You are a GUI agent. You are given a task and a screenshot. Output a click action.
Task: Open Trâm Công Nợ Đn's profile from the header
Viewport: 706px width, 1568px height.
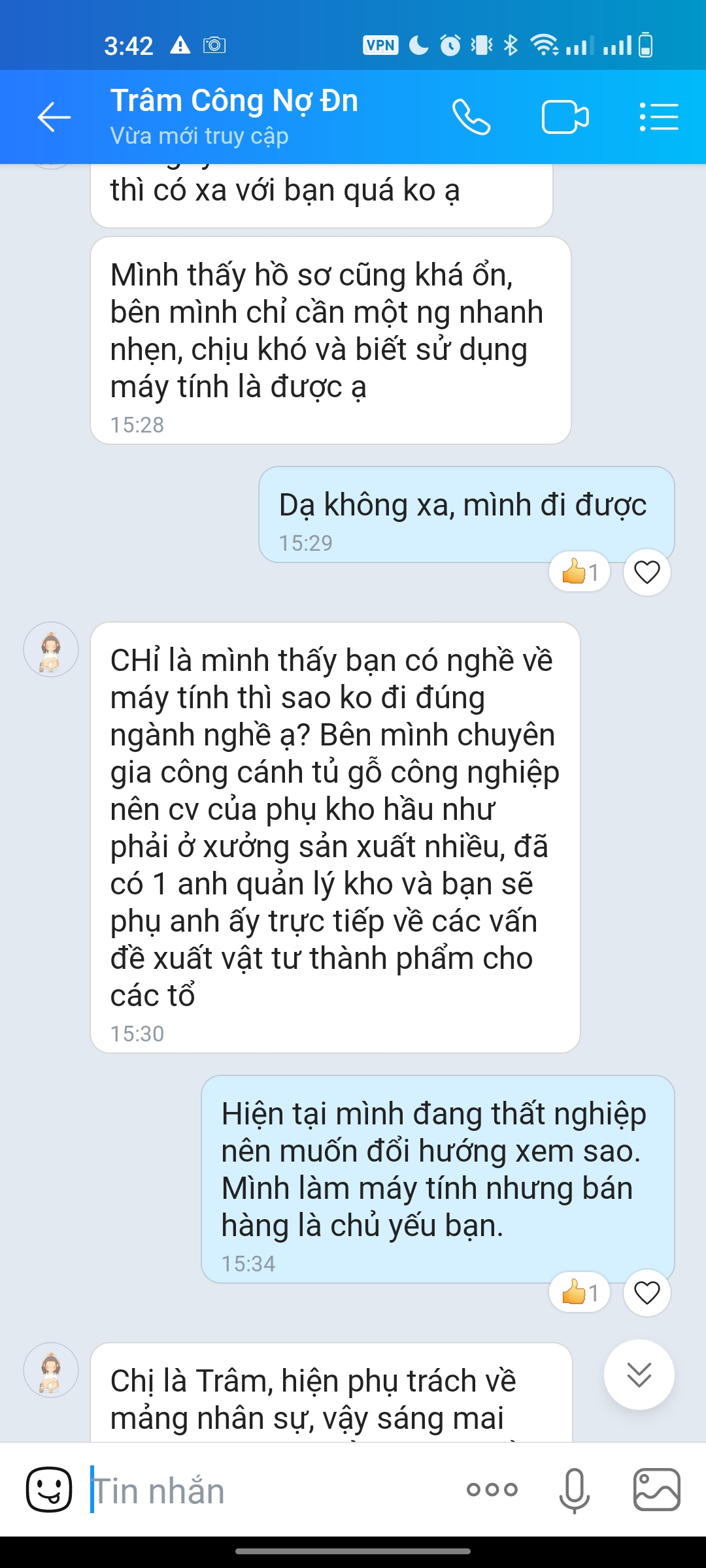234,116
